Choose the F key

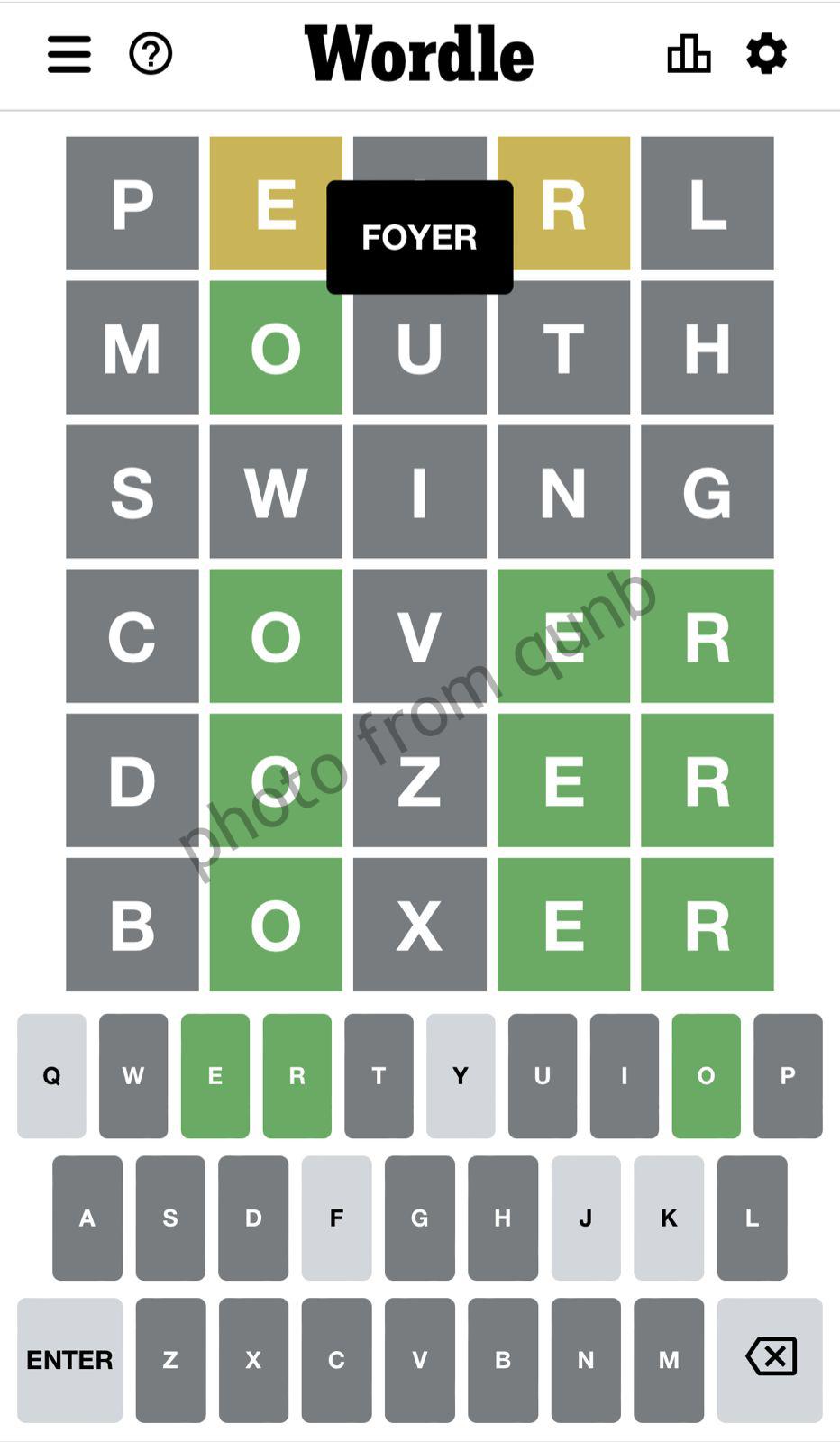[336, 1218]
